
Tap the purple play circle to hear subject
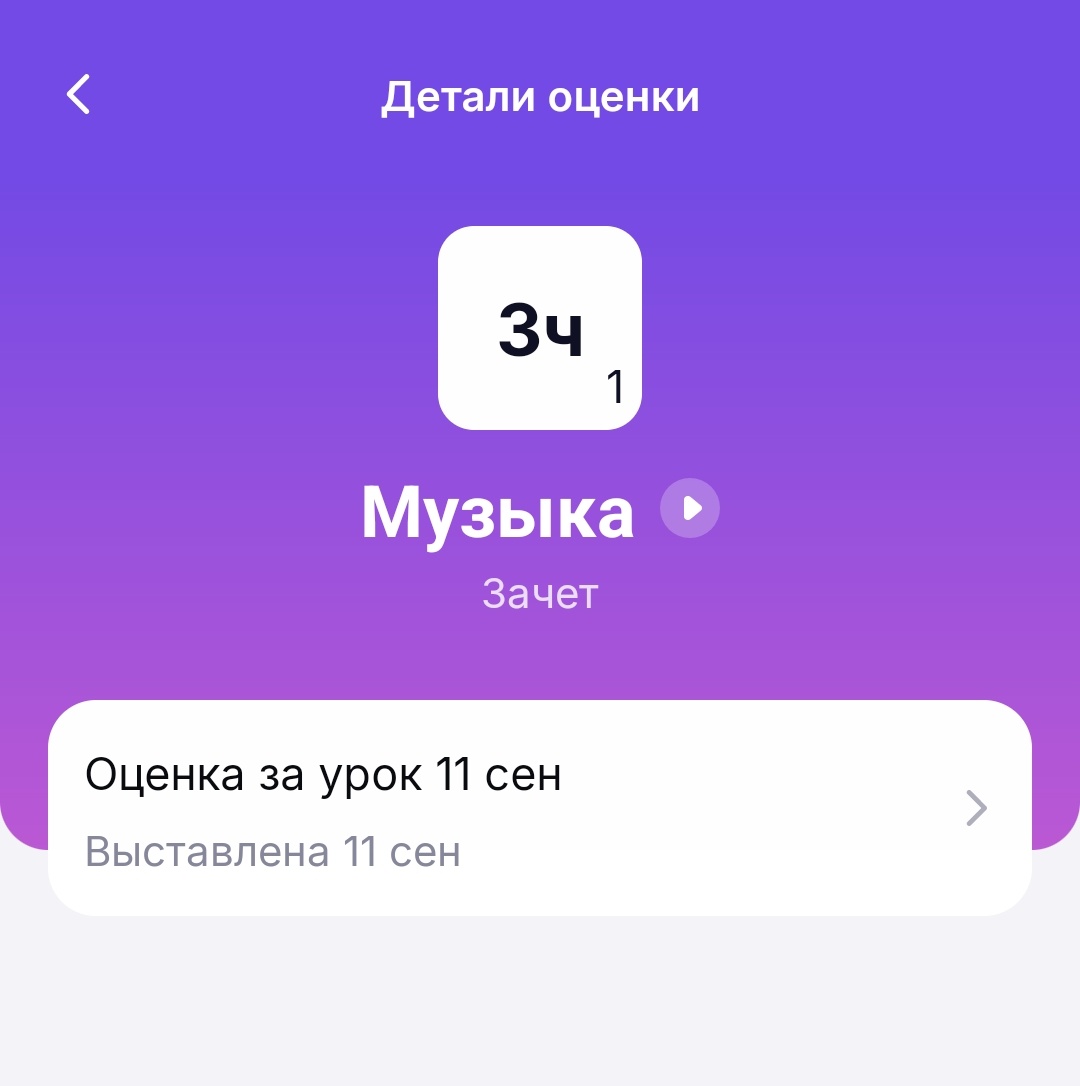click(x=689, y=508)
